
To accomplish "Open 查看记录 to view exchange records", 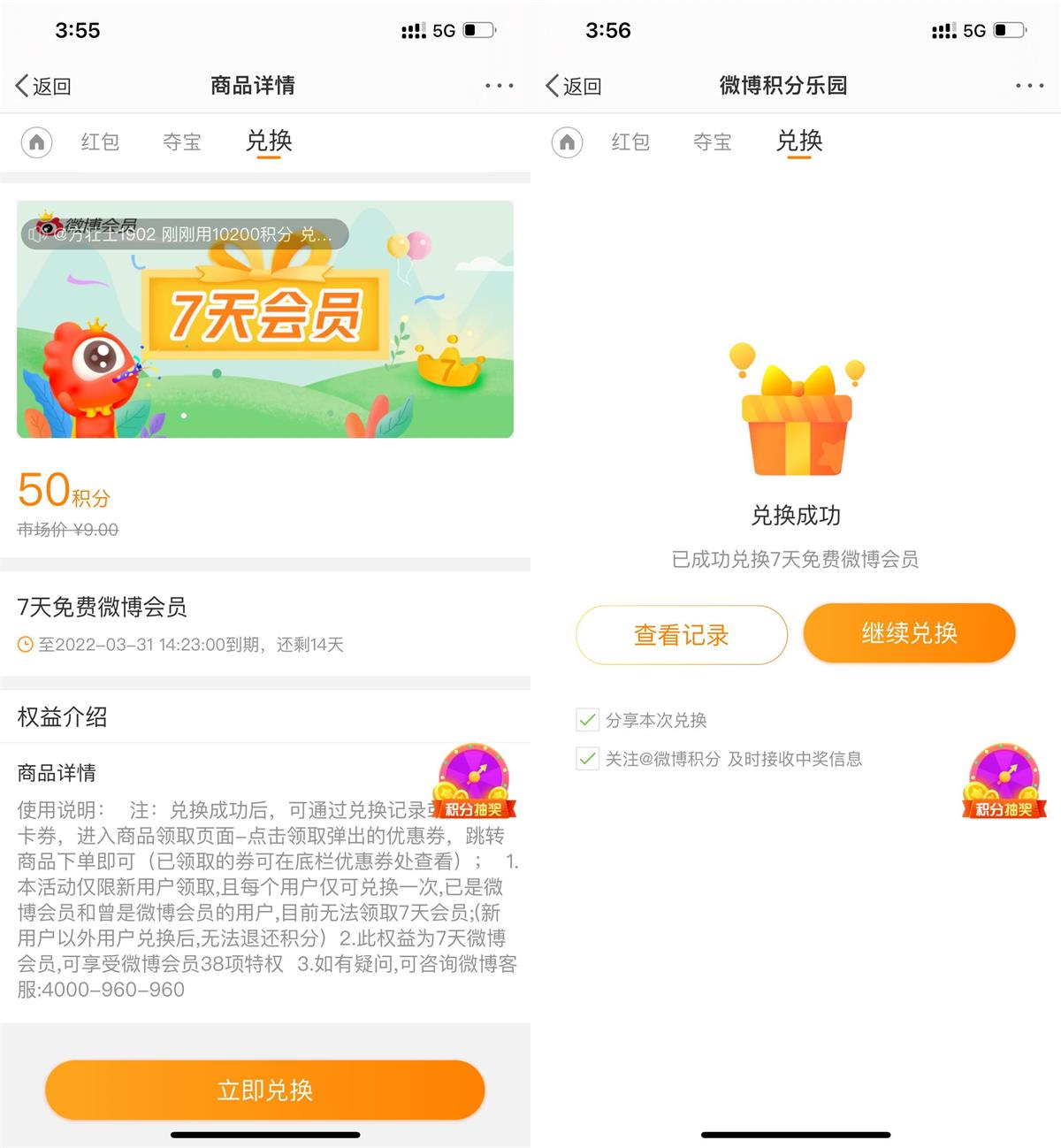I will tap(681, 634).
